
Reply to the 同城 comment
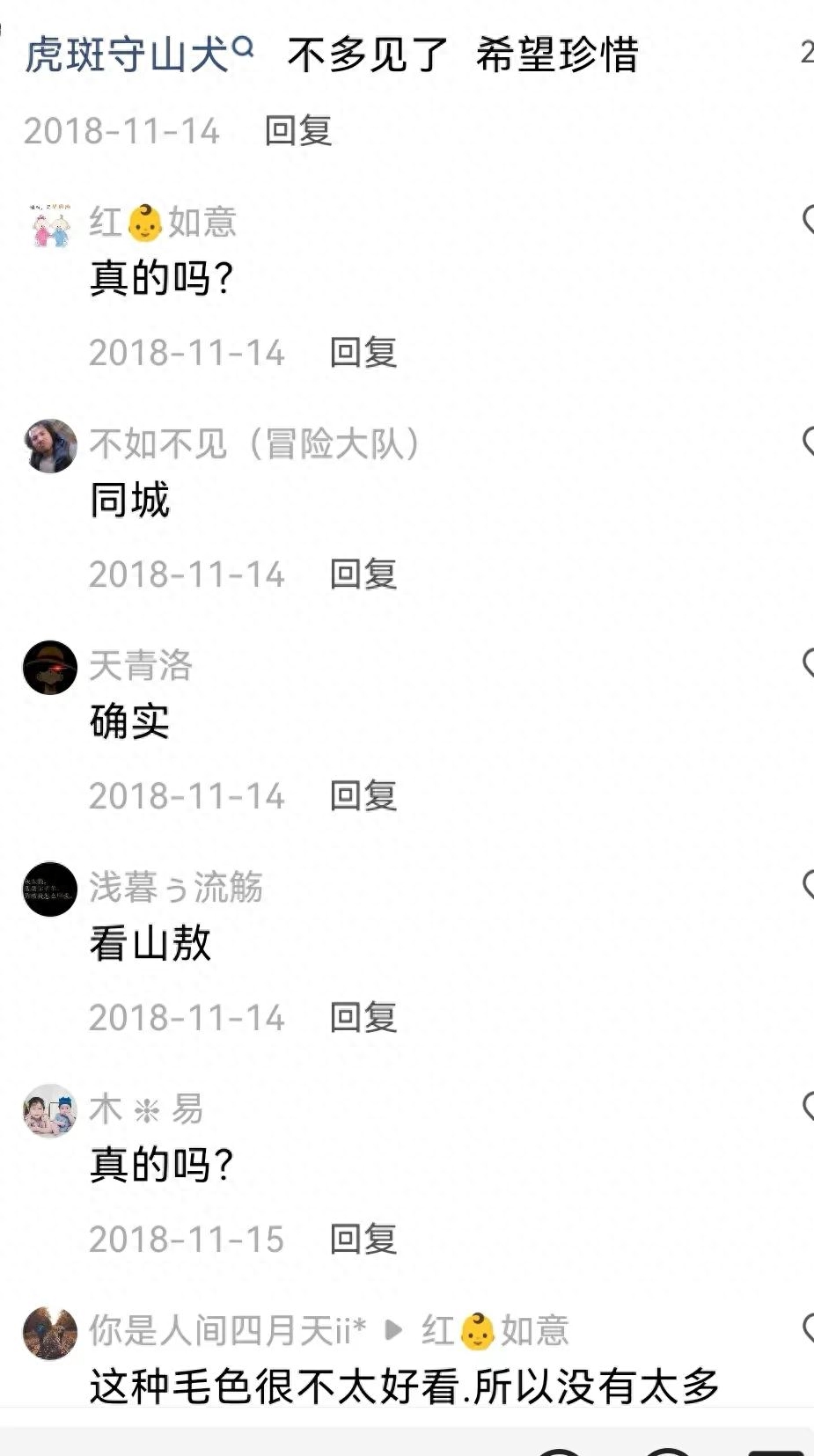coord(363,574)
